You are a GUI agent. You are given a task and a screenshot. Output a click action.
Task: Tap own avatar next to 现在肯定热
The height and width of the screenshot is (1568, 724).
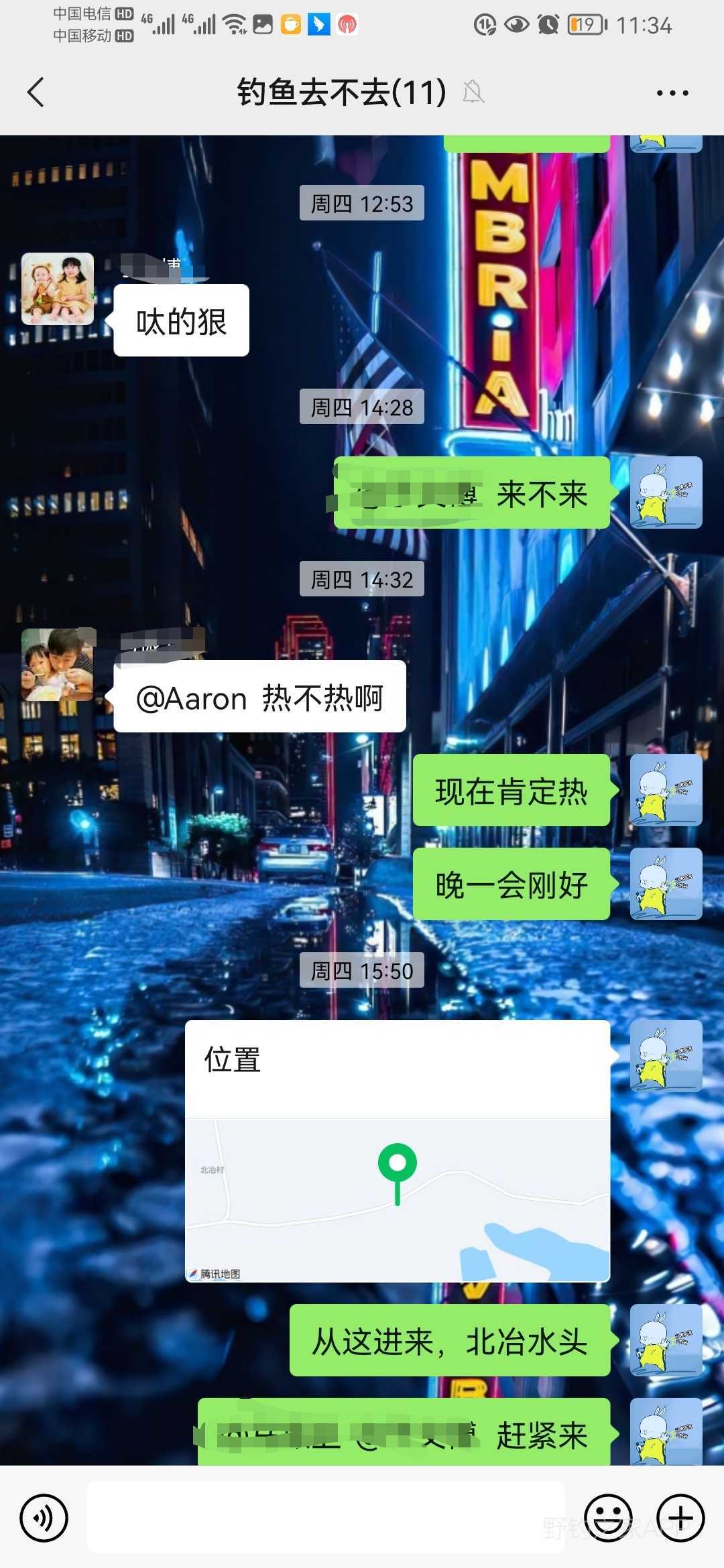coord(666,790)
